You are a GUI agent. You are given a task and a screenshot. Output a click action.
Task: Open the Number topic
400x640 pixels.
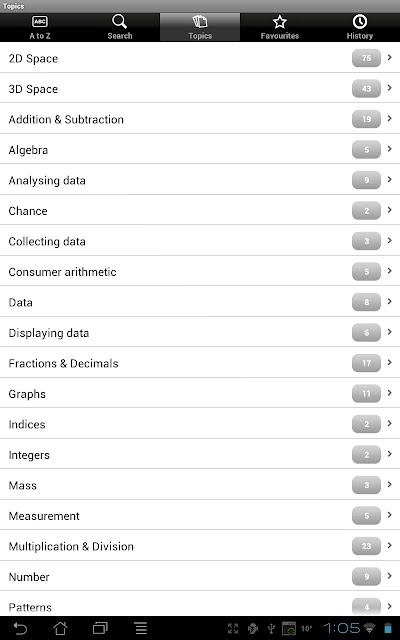[x=200, y=576]
